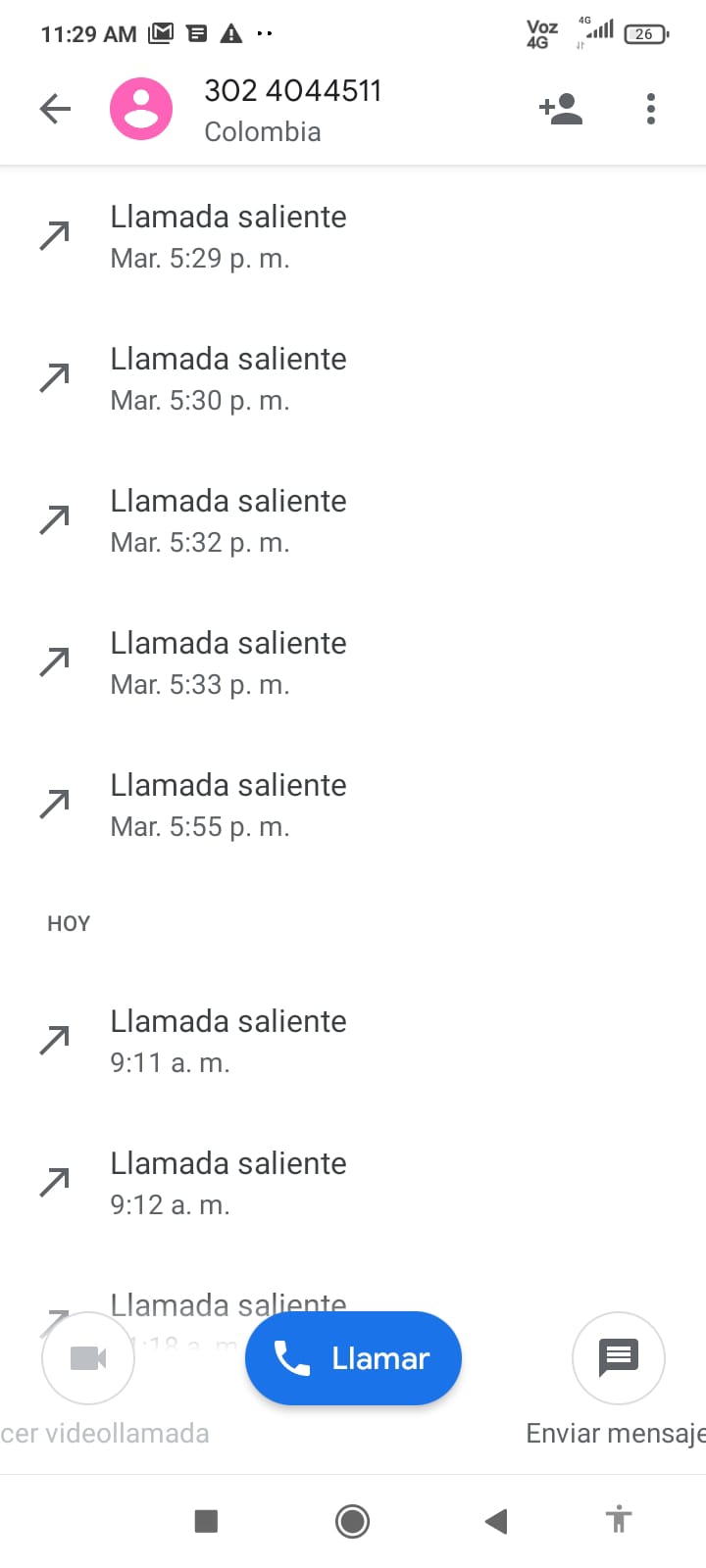Open the three-dot overflow menu
Viewport: 706px width, 1568px height.
pyautogui.click(x=650, y=109)
